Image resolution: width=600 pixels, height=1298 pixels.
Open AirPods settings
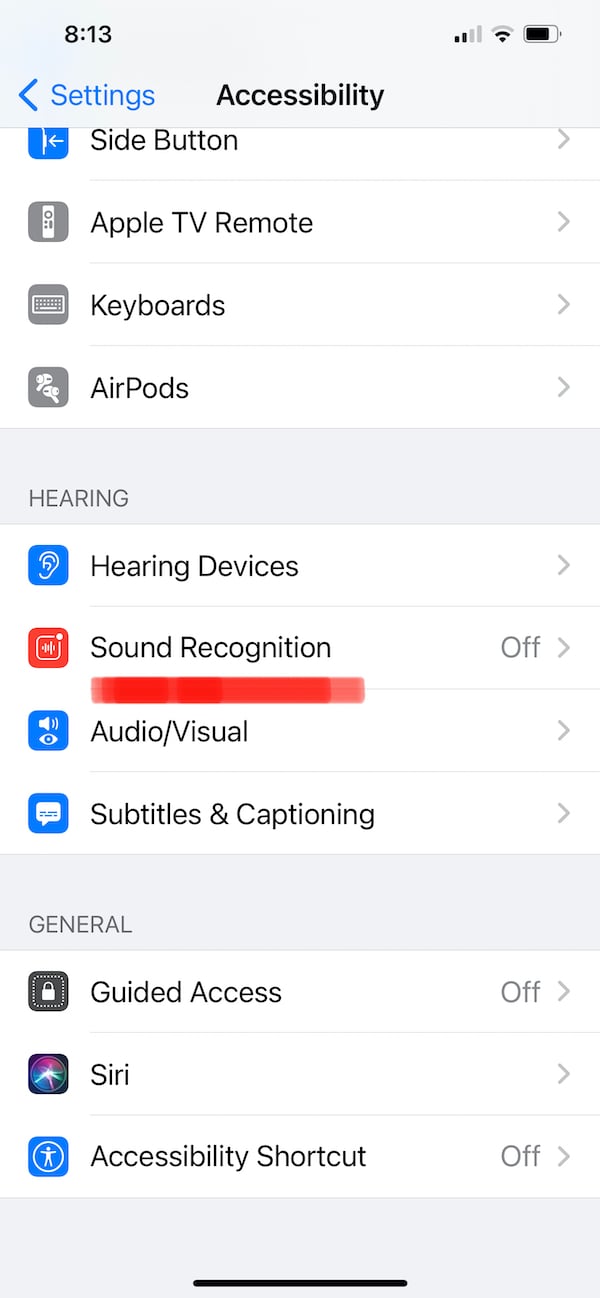(x=300, y=388)
